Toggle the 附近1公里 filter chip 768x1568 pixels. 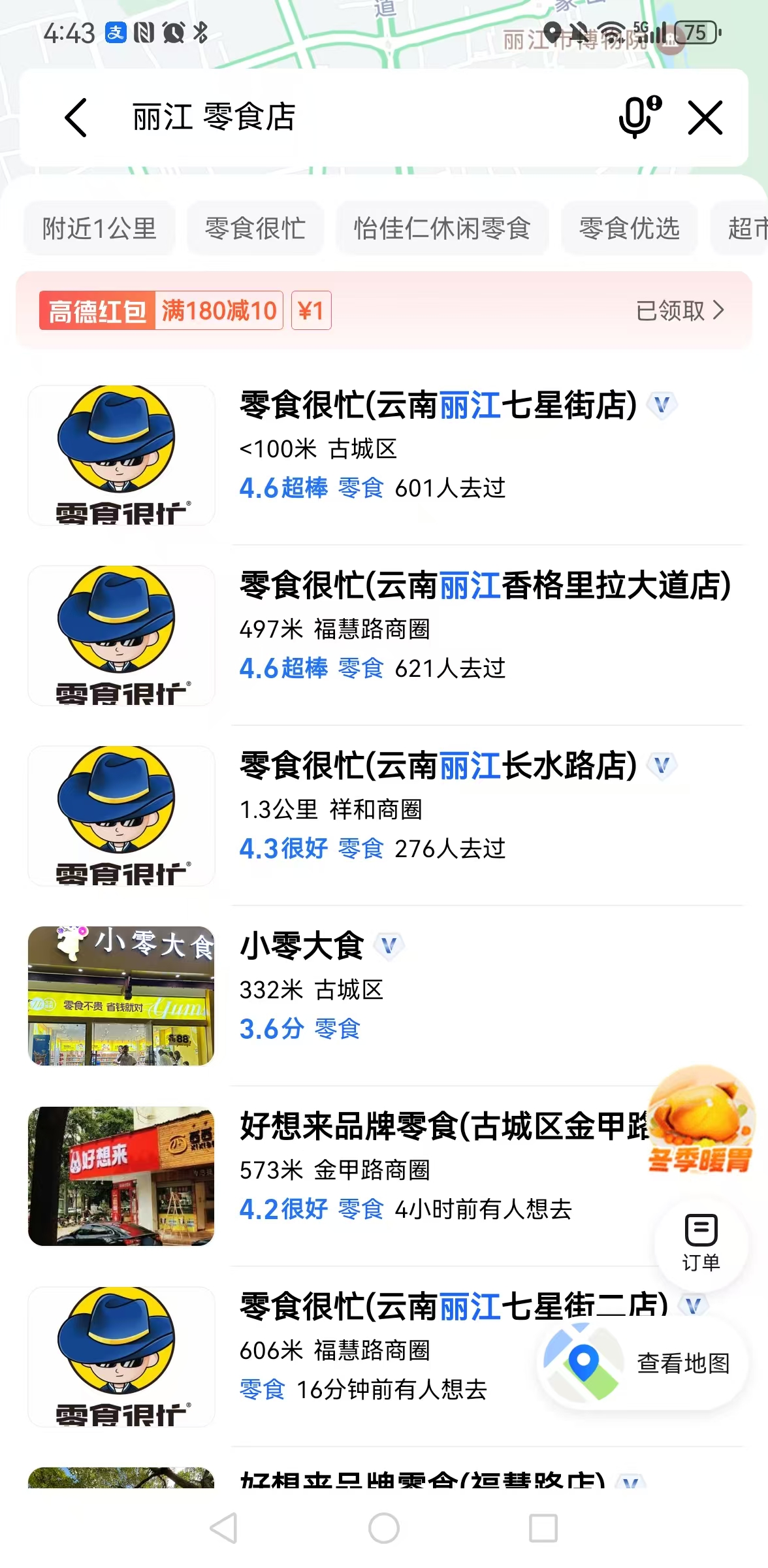(x=99, y=229)
